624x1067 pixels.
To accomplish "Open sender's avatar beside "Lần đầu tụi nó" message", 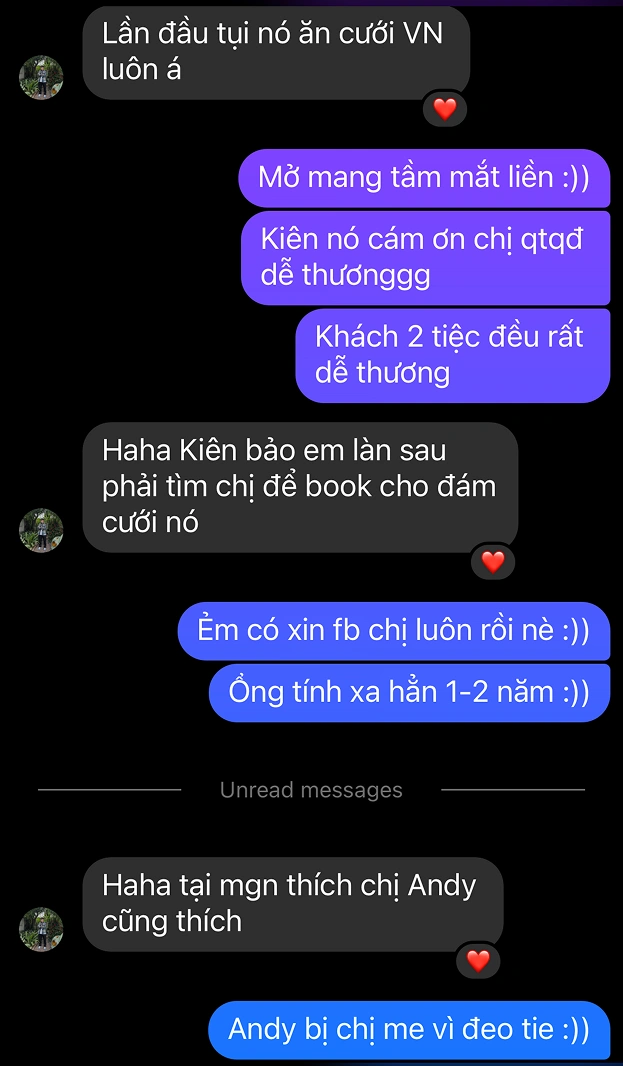I will pos(42,77).
